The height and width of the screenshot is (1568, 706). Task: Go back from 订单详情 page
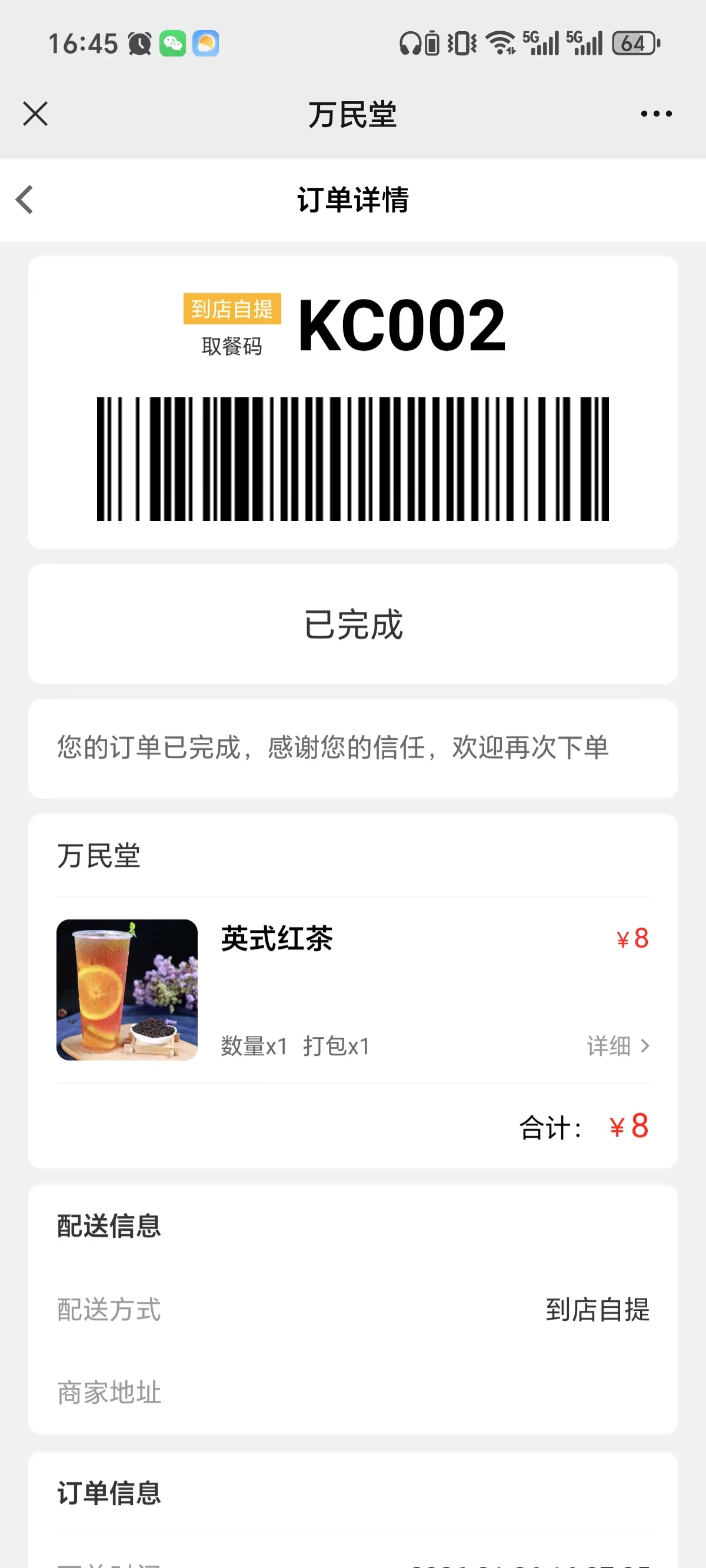(x=25, y=200)
